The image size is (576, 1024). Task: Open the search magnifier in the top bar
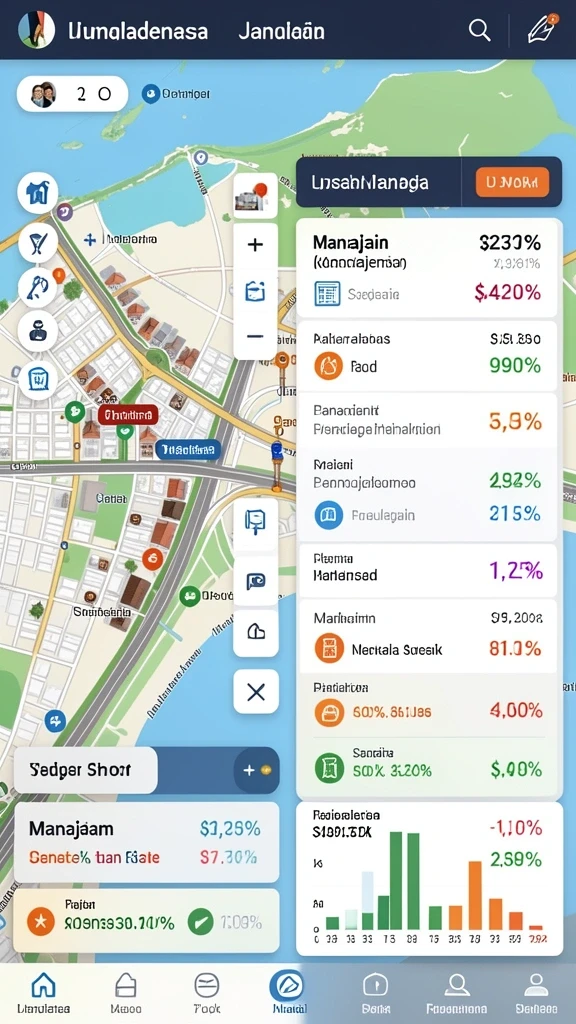click(479, 30)
